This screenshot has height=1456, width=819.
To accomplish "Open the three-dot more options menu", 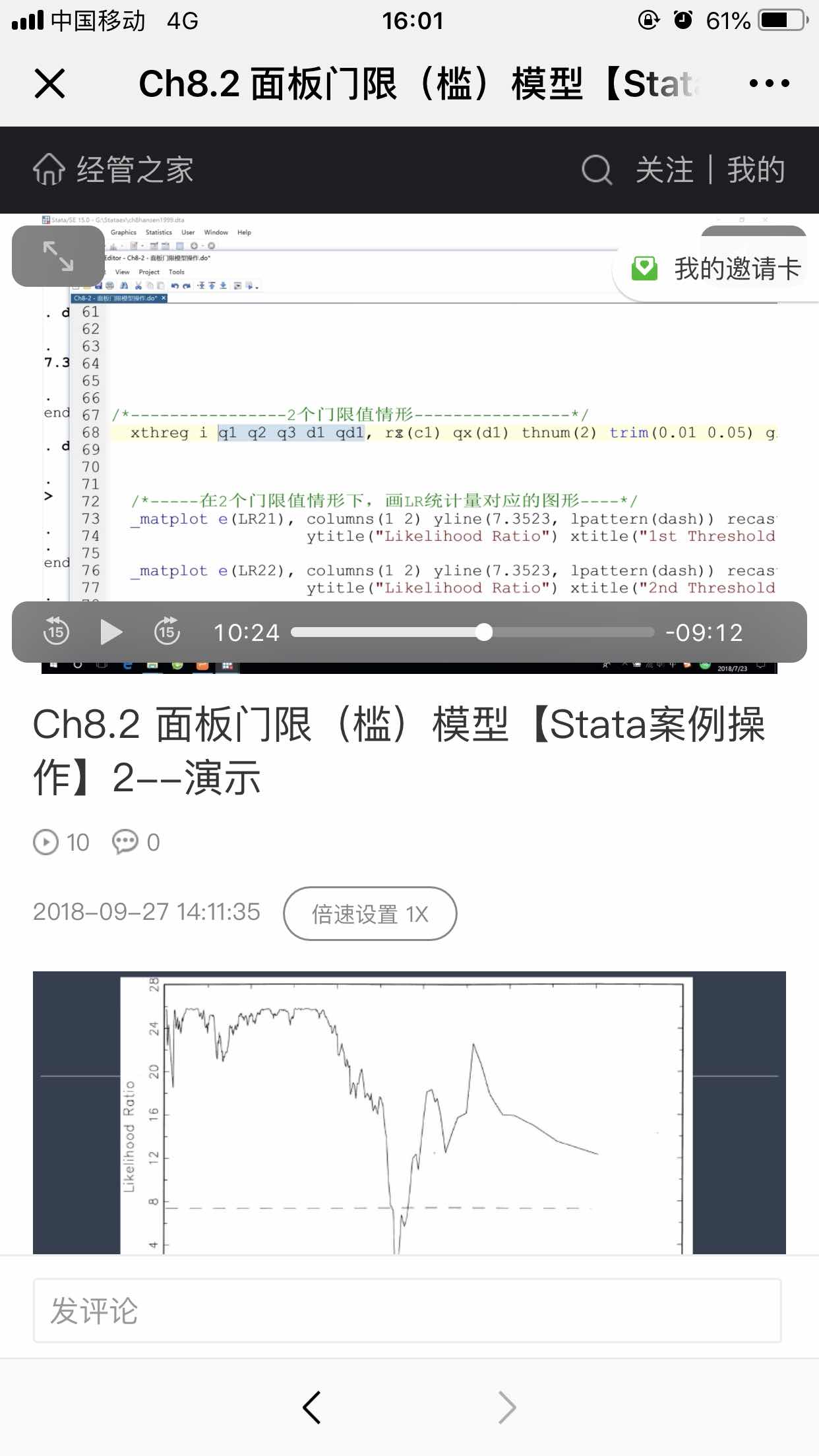I will 769,84.
